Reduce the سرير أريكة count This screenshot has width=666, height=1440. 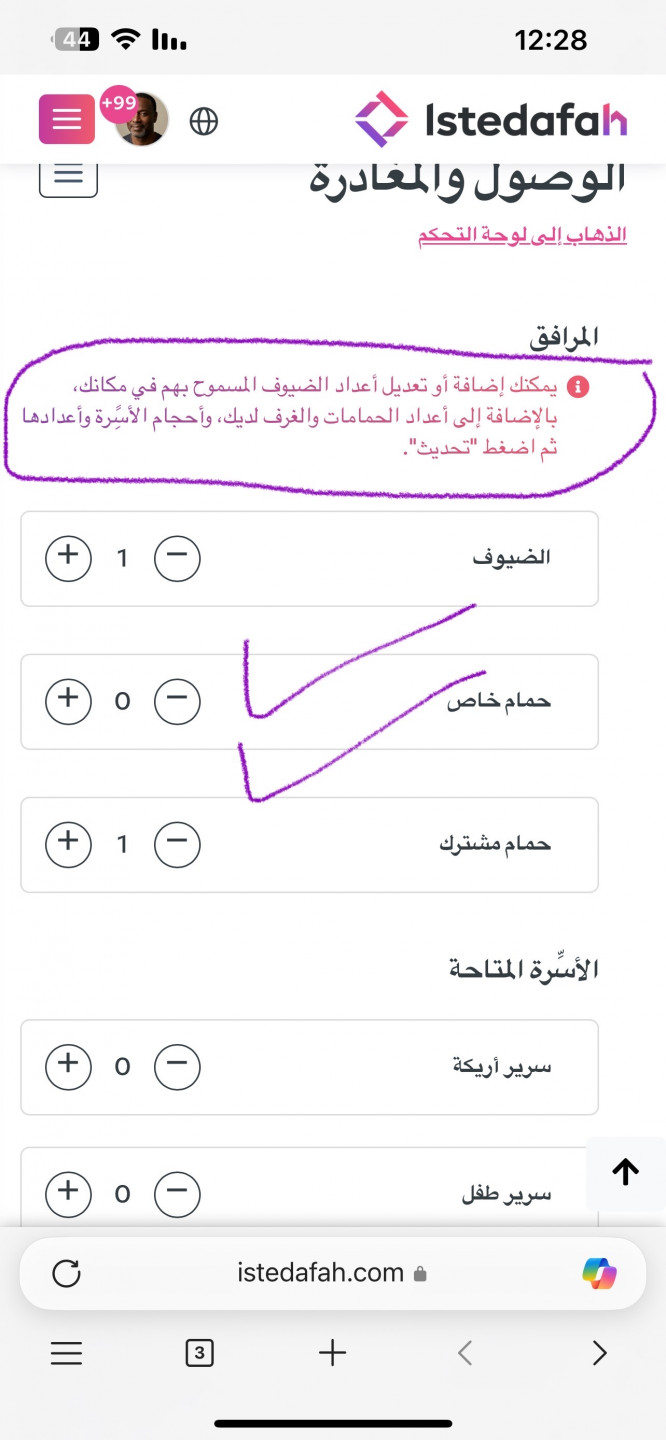pos(177,1066)
